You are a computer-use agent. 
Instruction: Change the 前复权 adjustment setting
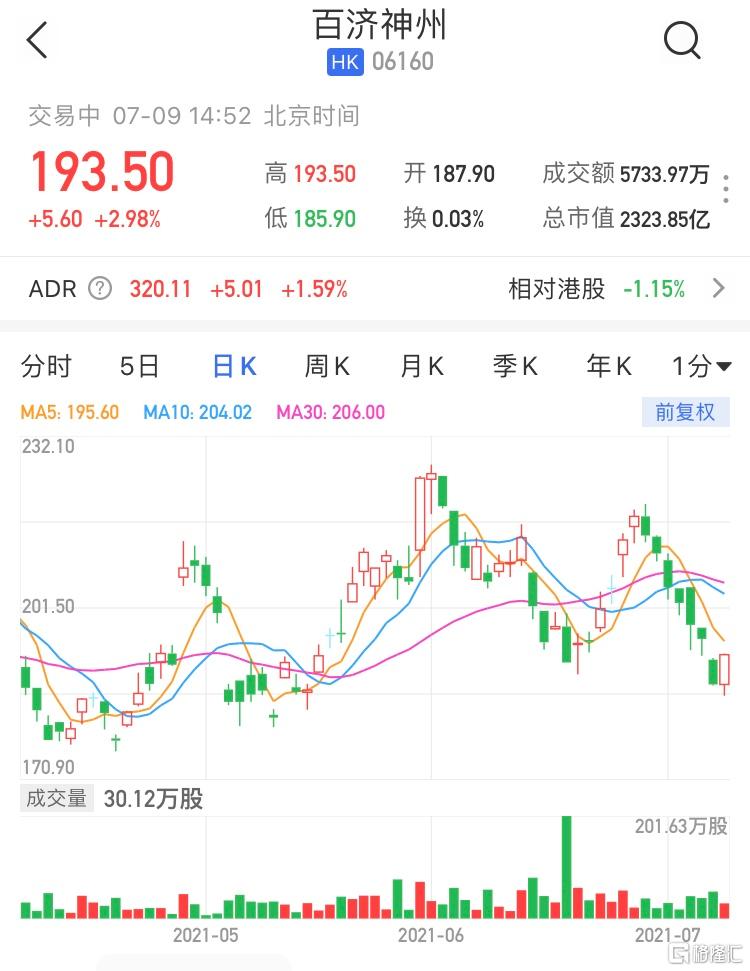click(x=685, y=412)
